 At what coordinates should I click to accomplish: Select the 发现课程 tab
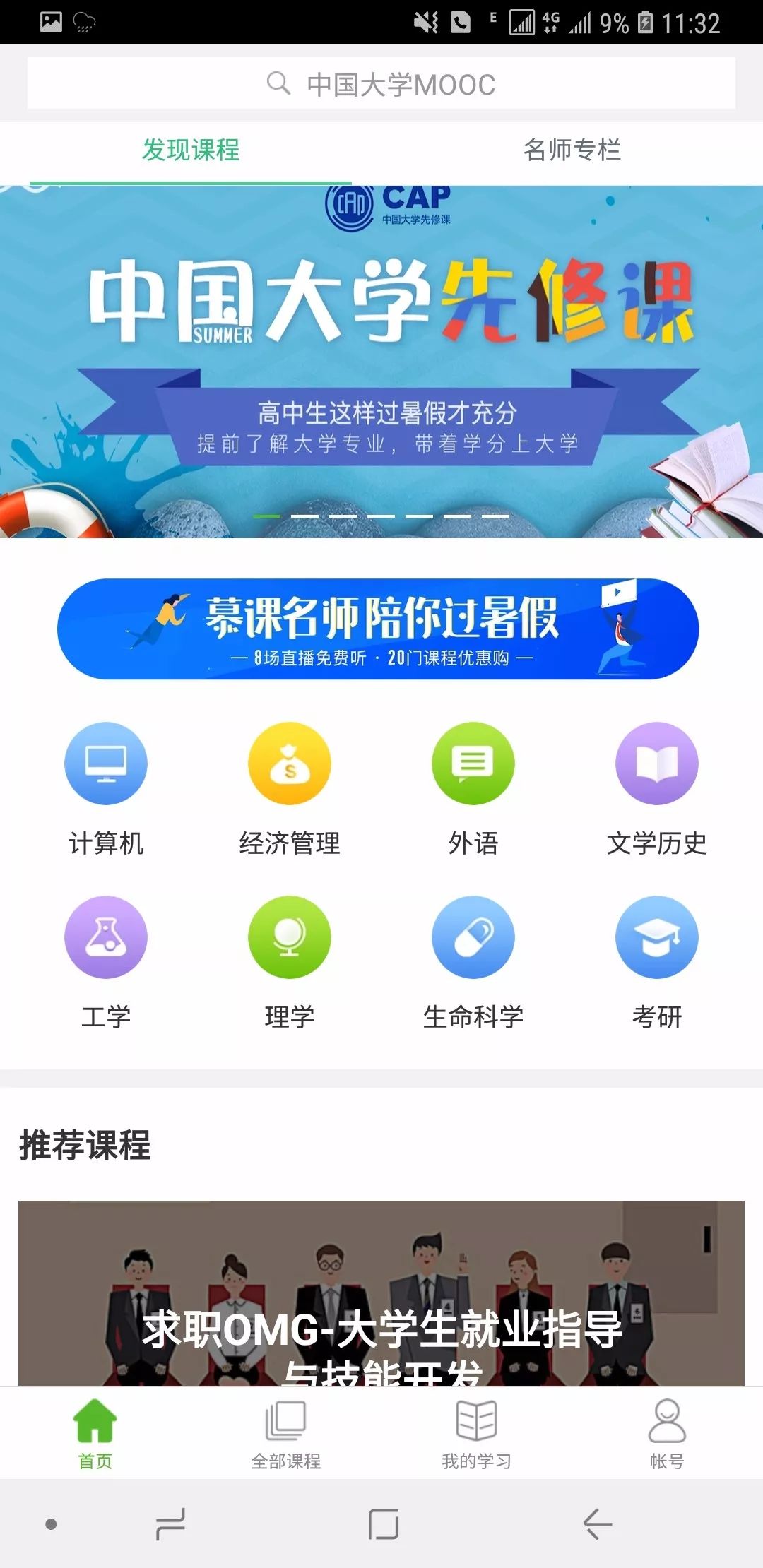pos(191,150)
